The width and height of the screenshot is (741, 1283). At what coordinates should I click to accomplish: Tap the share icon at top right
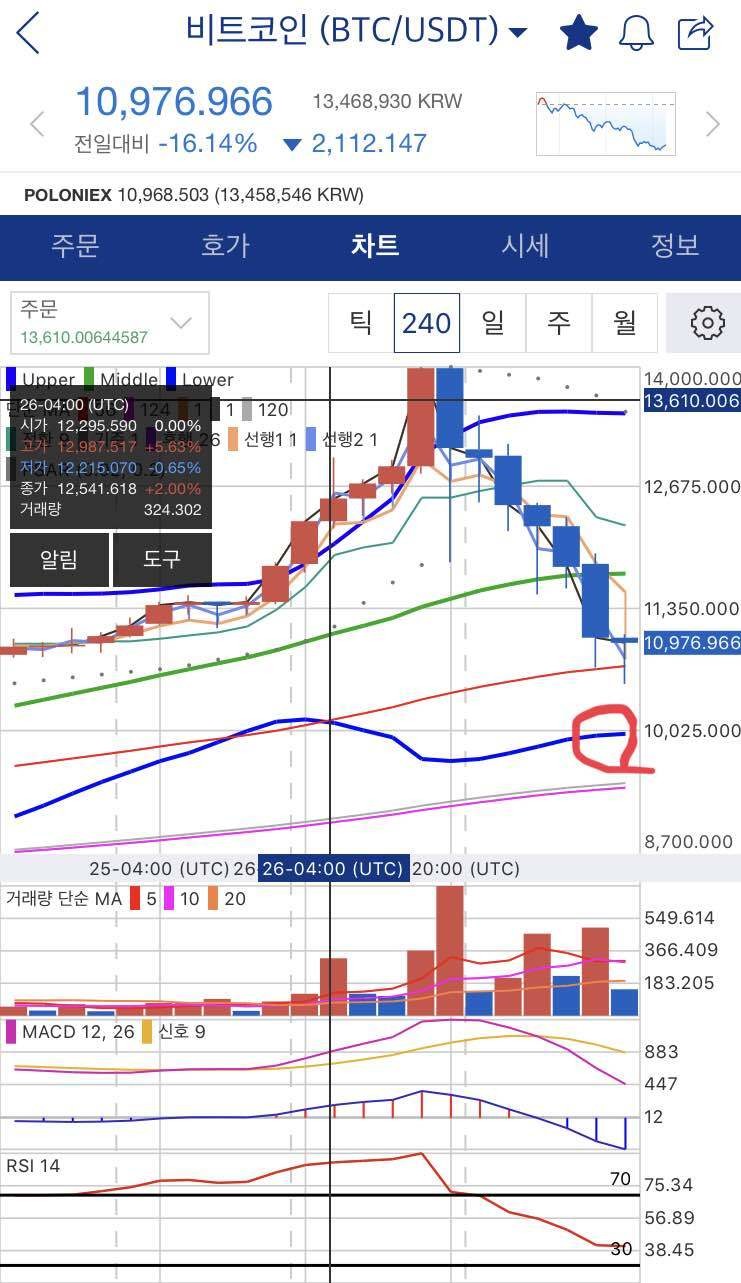pos(696,31)
